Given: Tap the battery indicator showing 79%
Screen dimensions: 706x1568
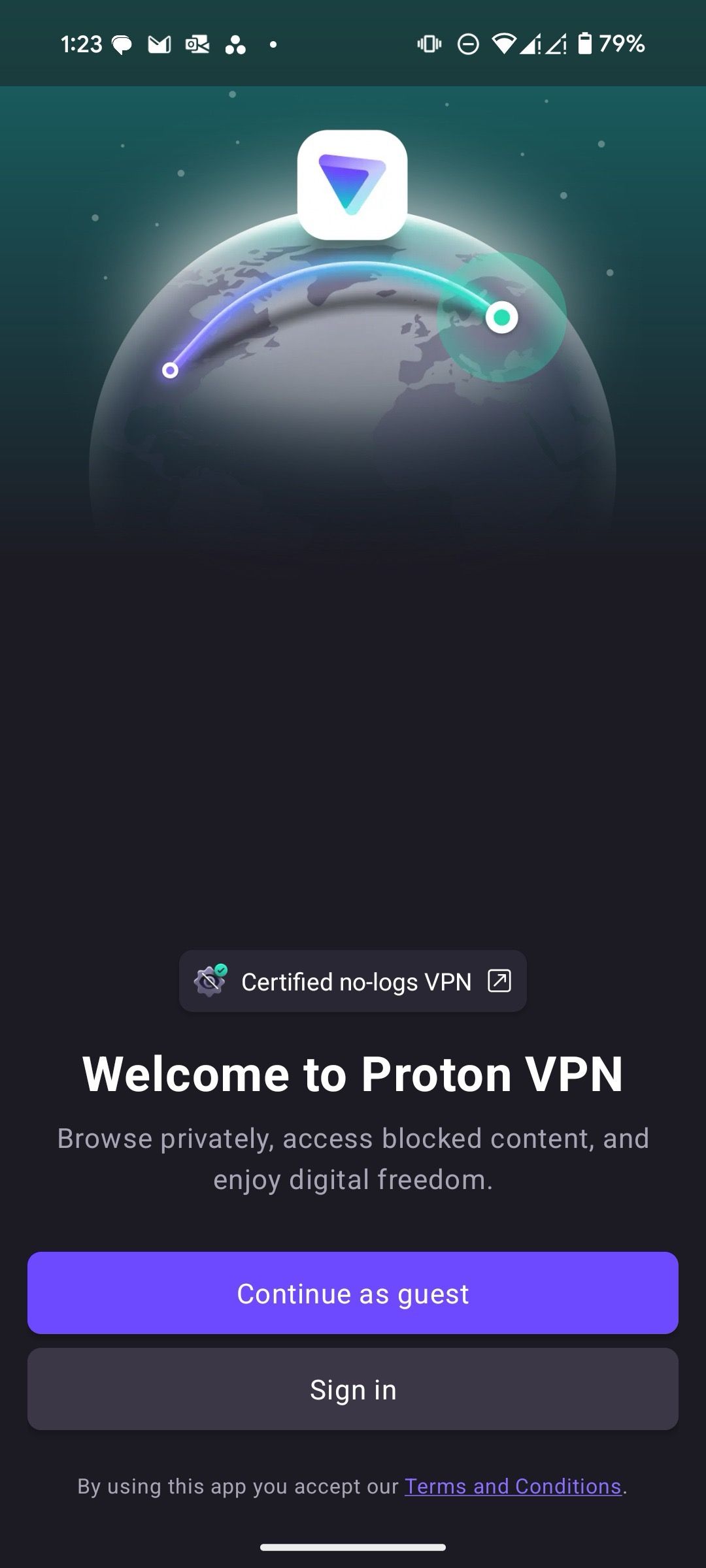Looking at the screenshot, I should (x=605, y=44).
